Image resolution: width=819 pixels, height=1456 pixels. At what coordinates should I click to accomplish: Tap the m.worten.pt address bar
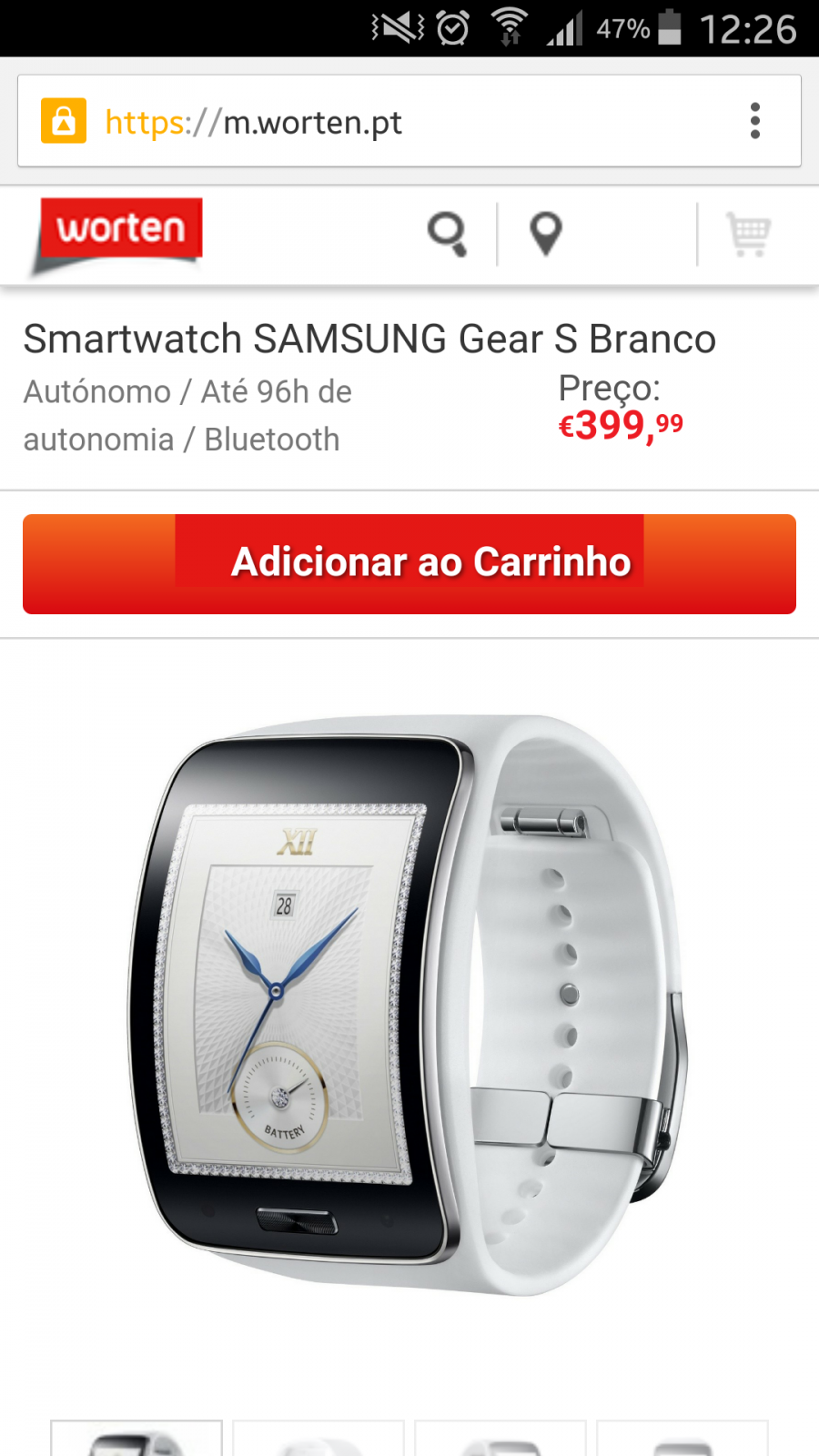409,121
